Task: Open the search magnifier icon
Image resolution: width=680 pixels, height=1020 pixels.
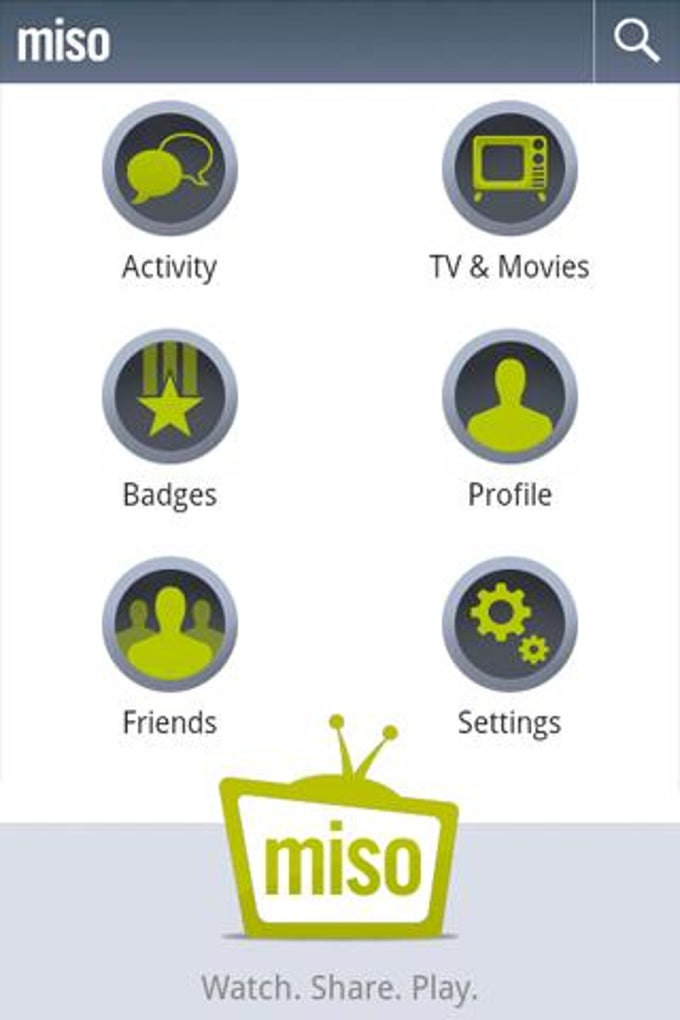Action: tap(637, 42)
